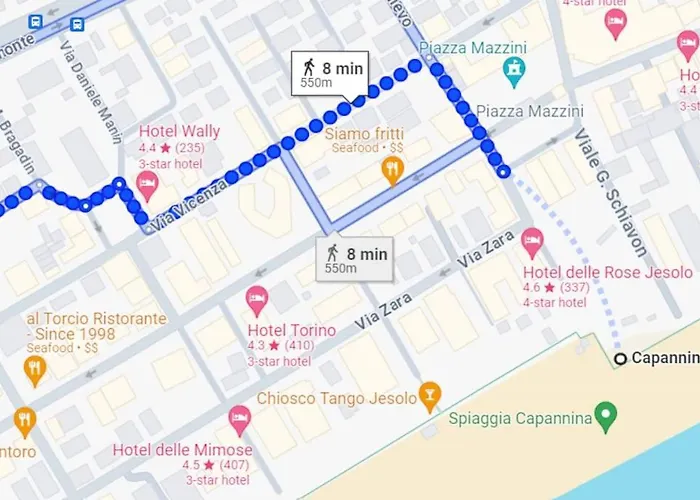
Task: Select the Piazza Mazzini landmark pin
Action: point(515,70)
